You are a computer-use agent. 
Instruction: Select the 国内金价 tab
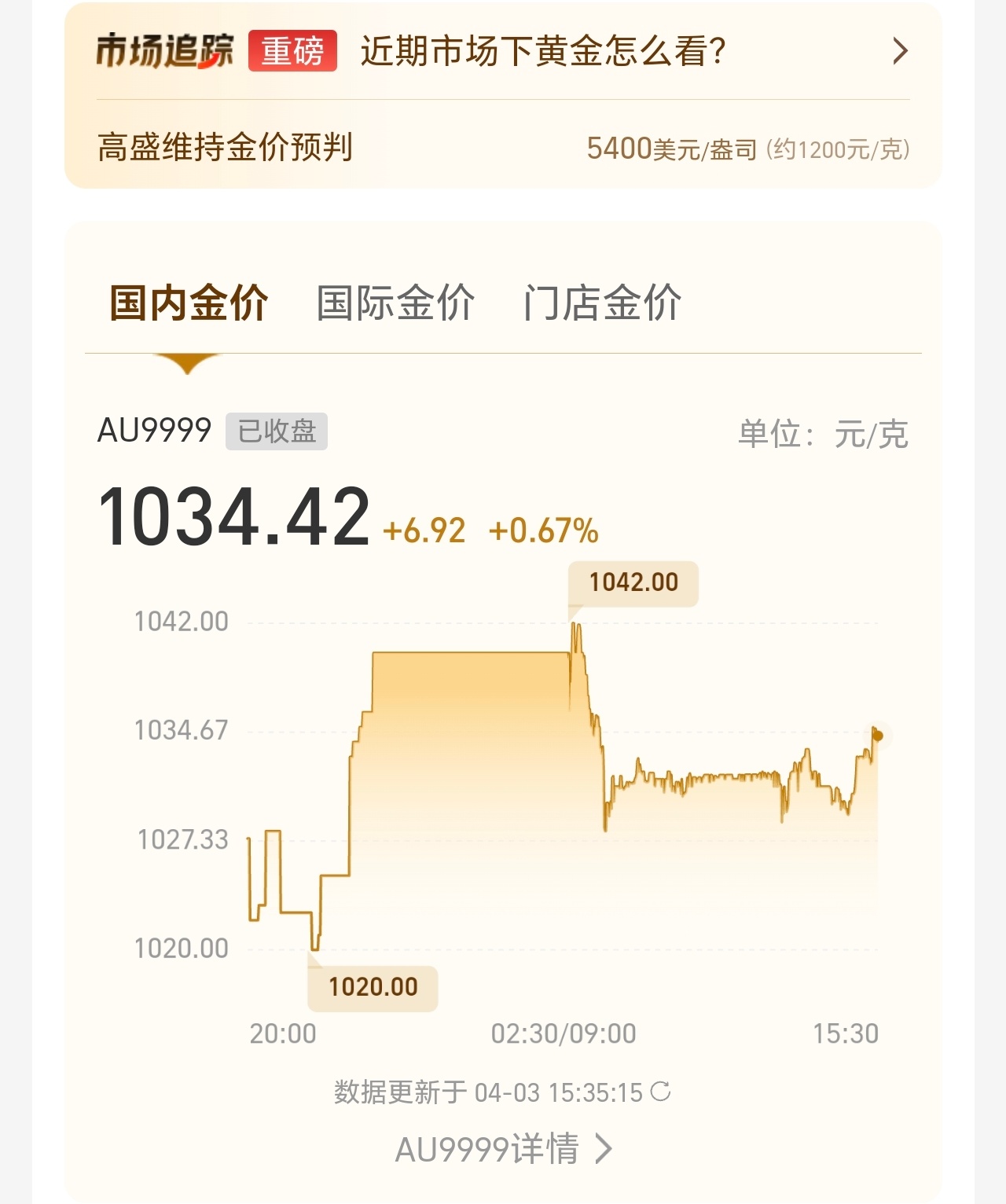189,303
